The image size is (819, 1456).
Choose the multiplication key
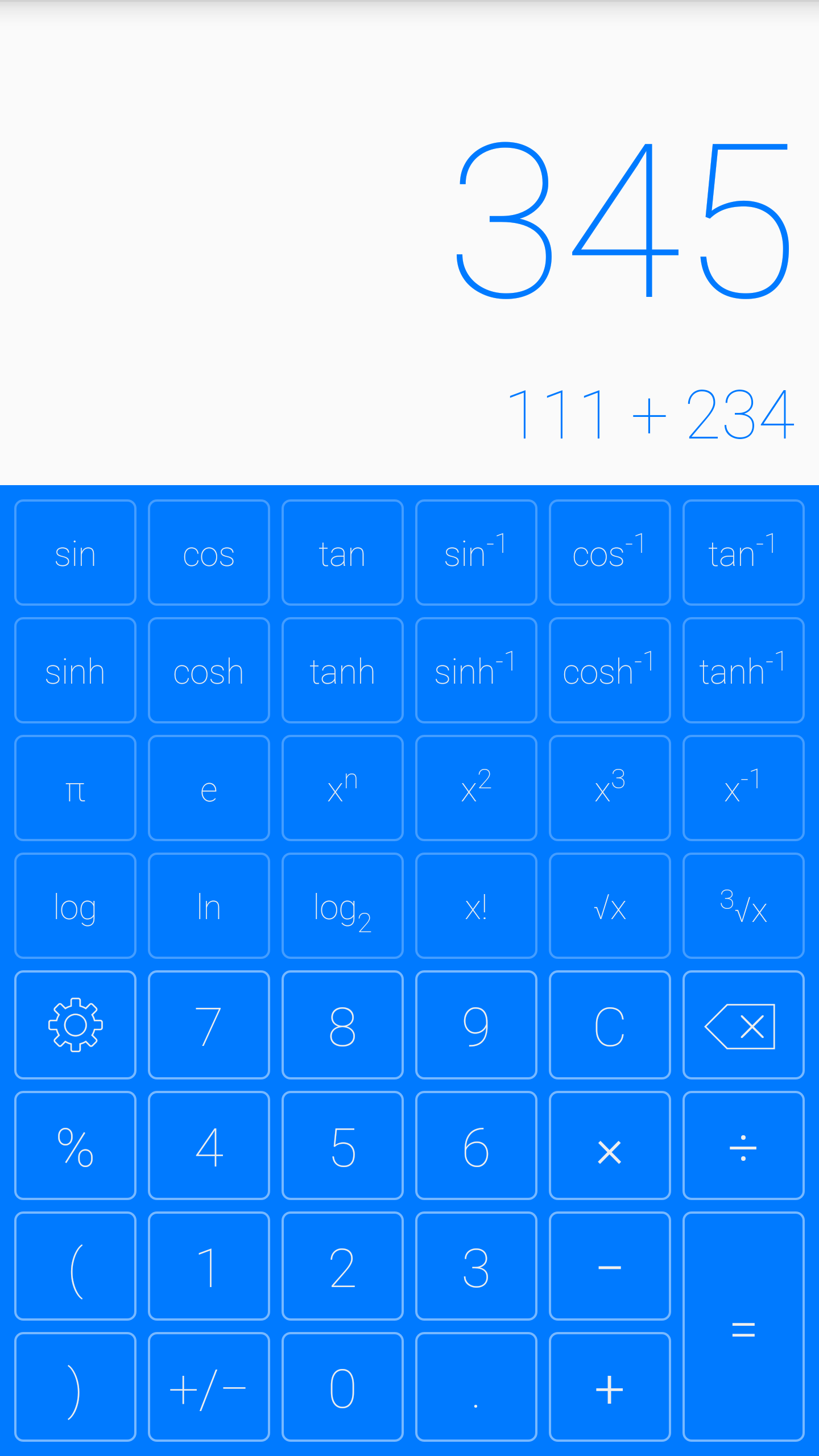point(610,1145)
